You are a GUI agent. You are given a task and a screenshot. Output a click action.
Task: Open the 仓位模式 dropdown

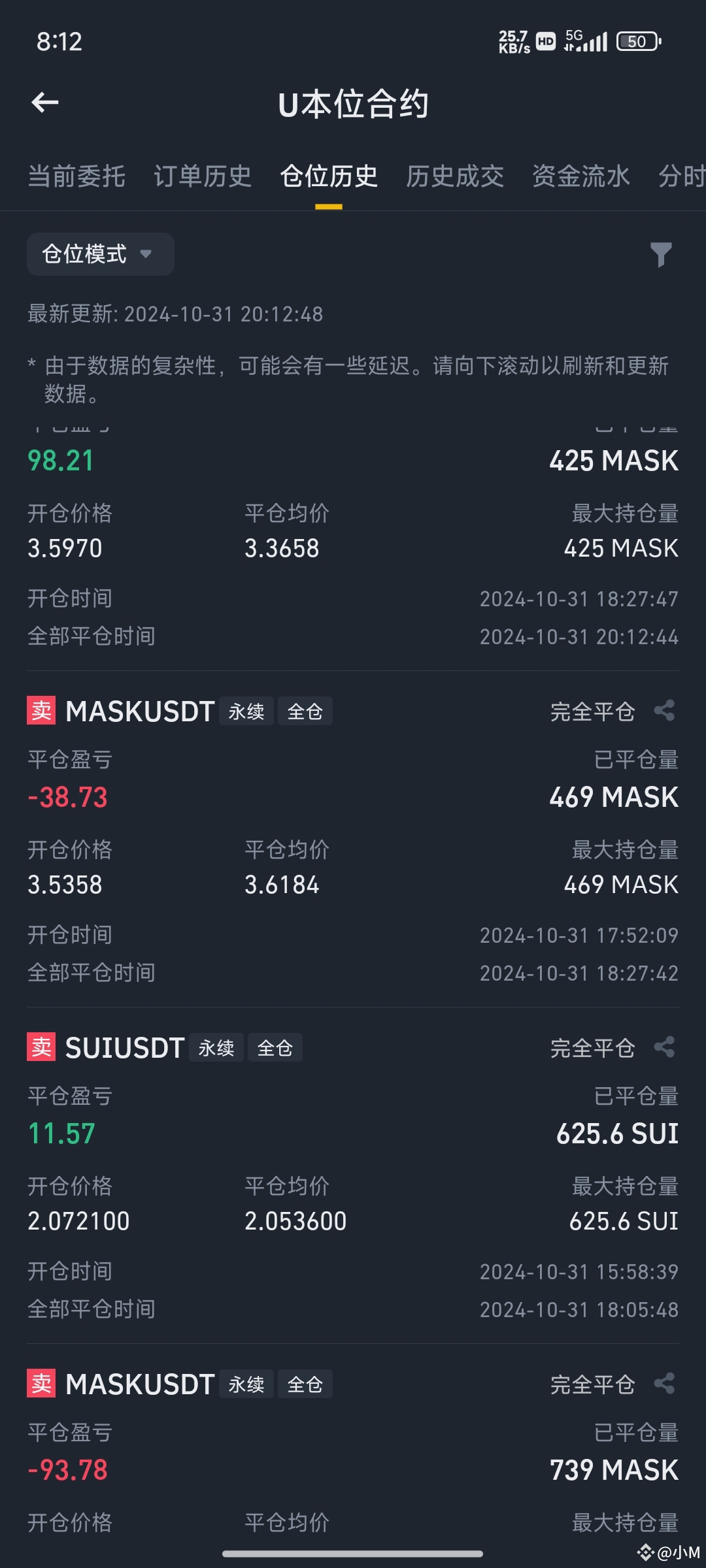coord(99,255)
